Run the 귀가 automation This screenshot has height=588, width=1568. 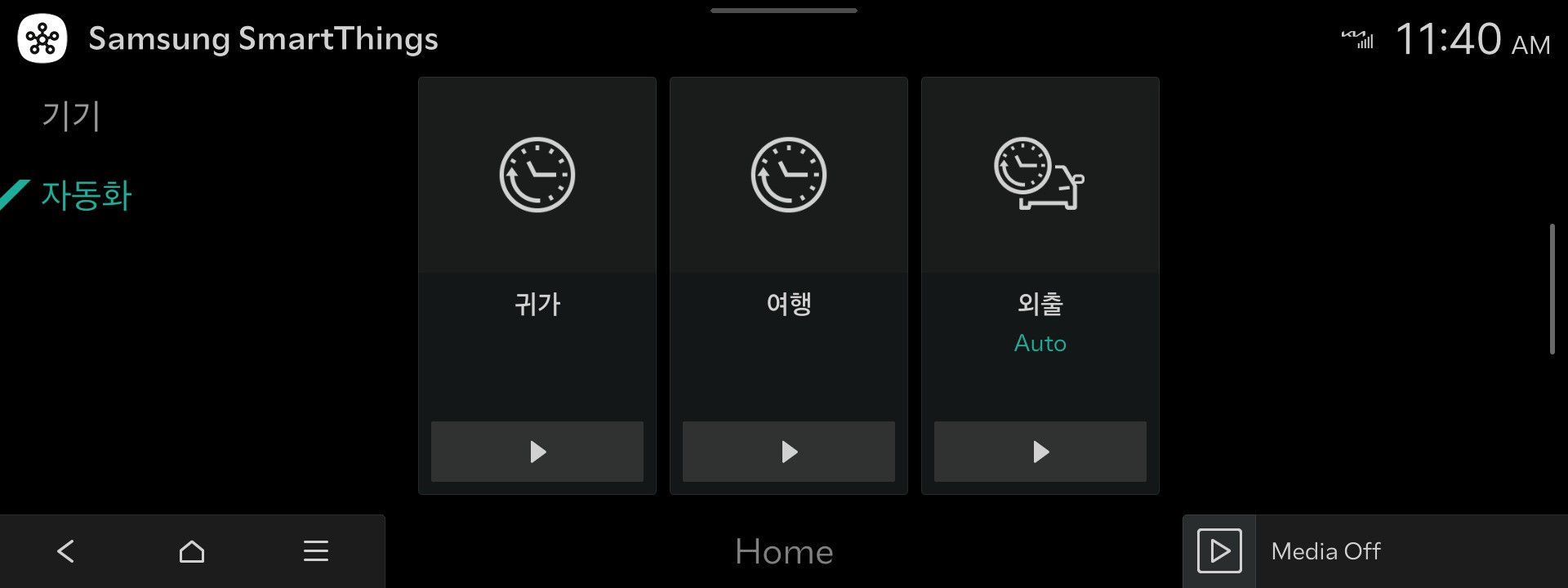[537, 452]
